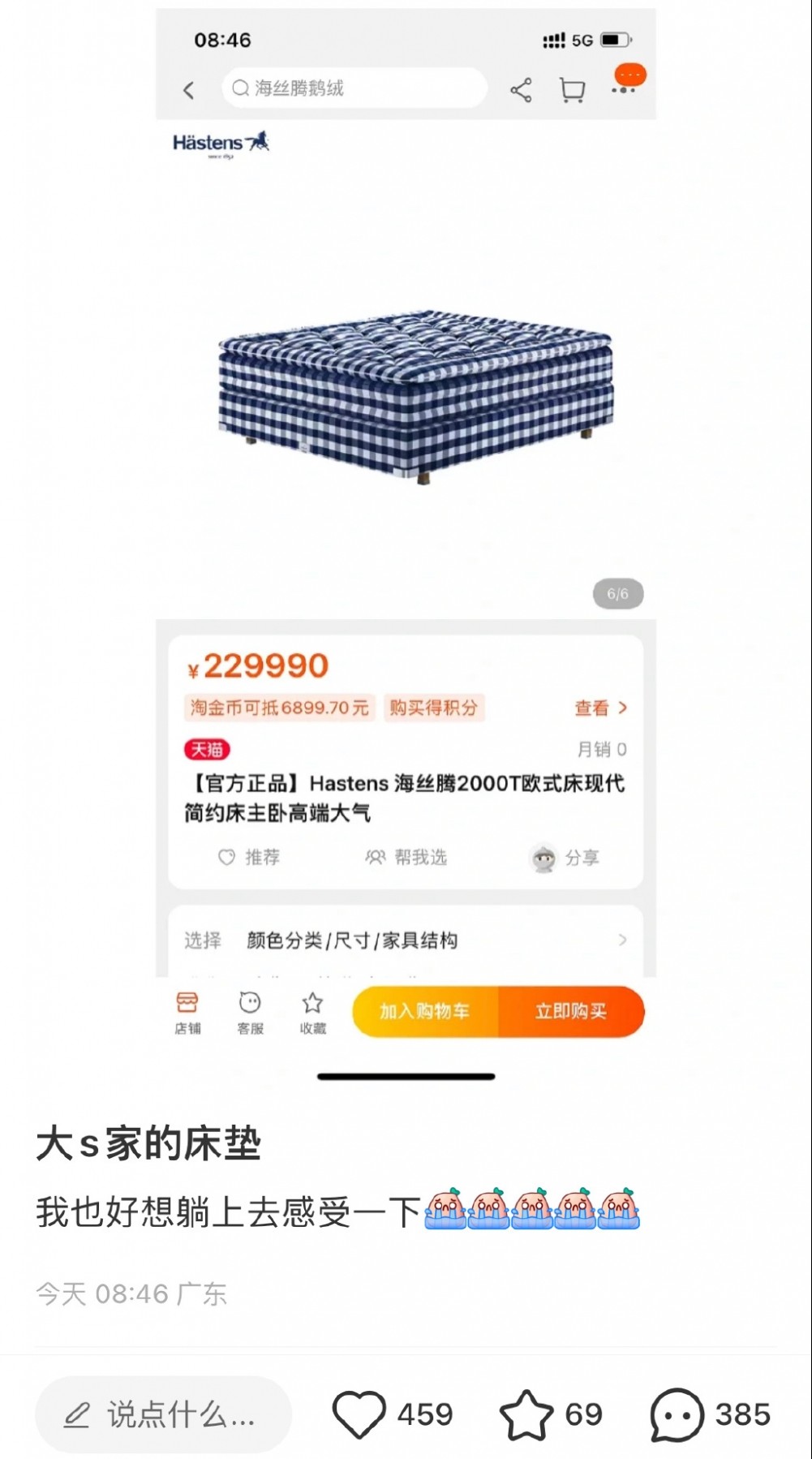Go back using the left chevron arrow
This screenshot has height=1459, width=812.
tap(189, 89)
